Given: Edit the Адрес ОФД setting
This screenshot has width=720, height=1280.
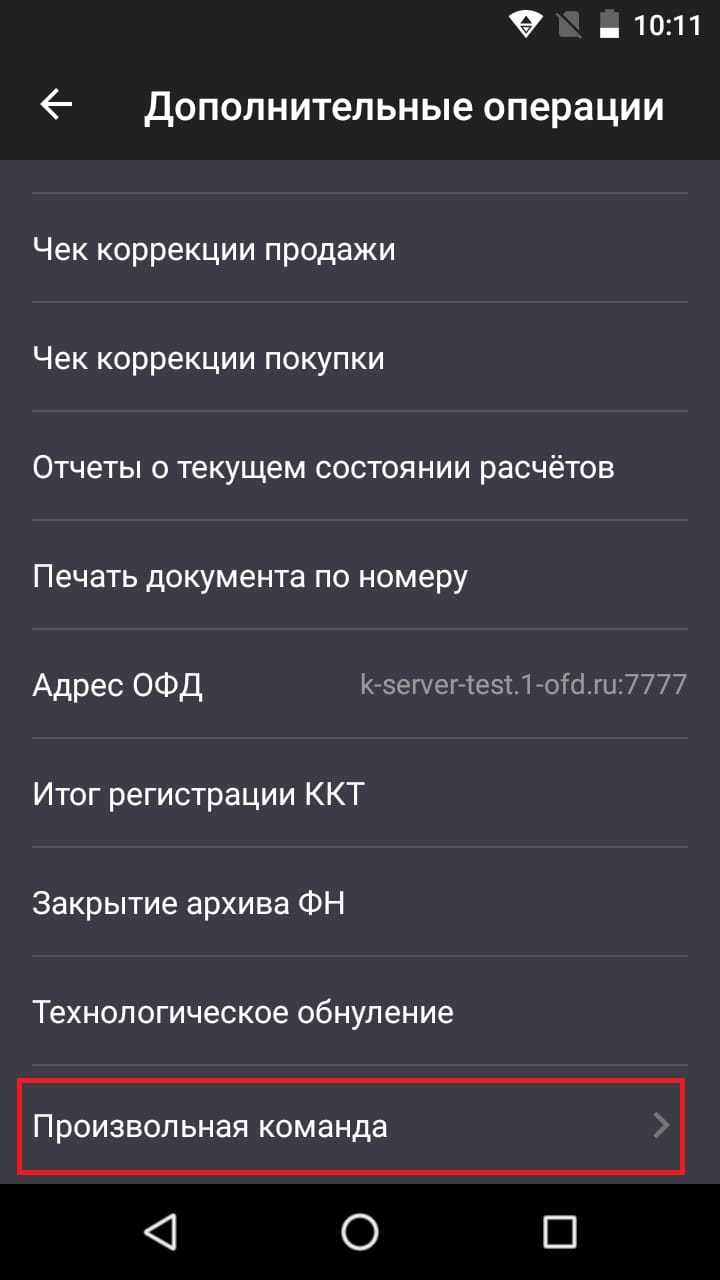Looking at the screenshot, I should 360,685.
